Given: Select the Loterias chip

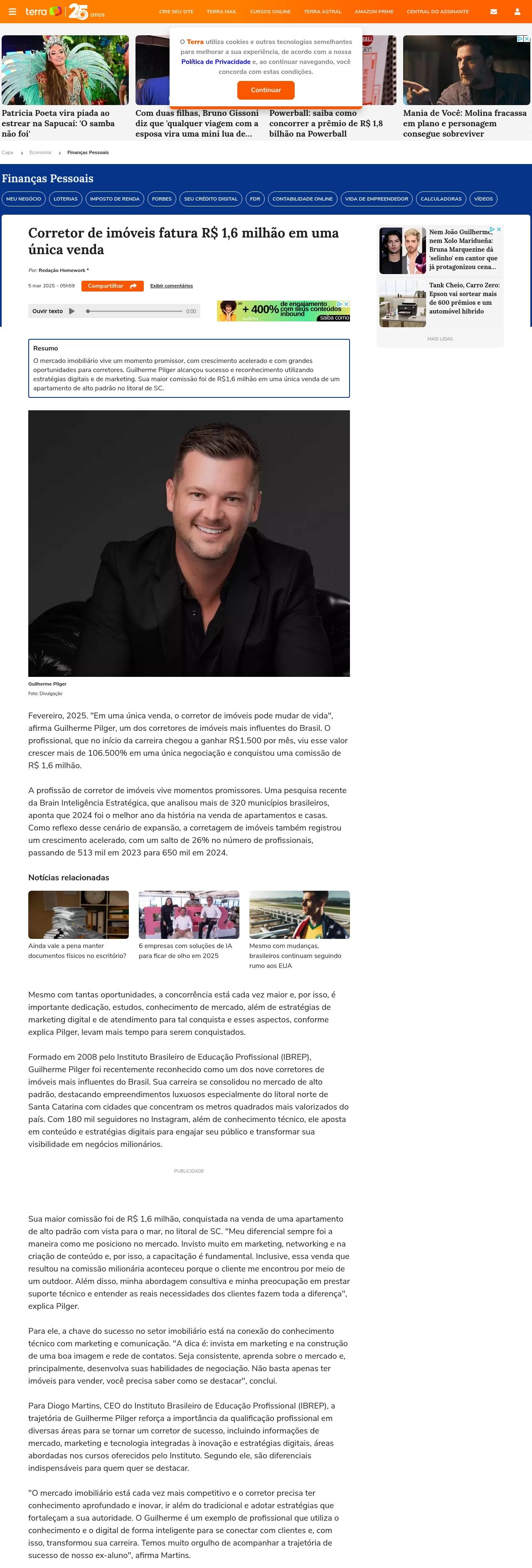Looking at the screenshot, I should pos(65,199).
